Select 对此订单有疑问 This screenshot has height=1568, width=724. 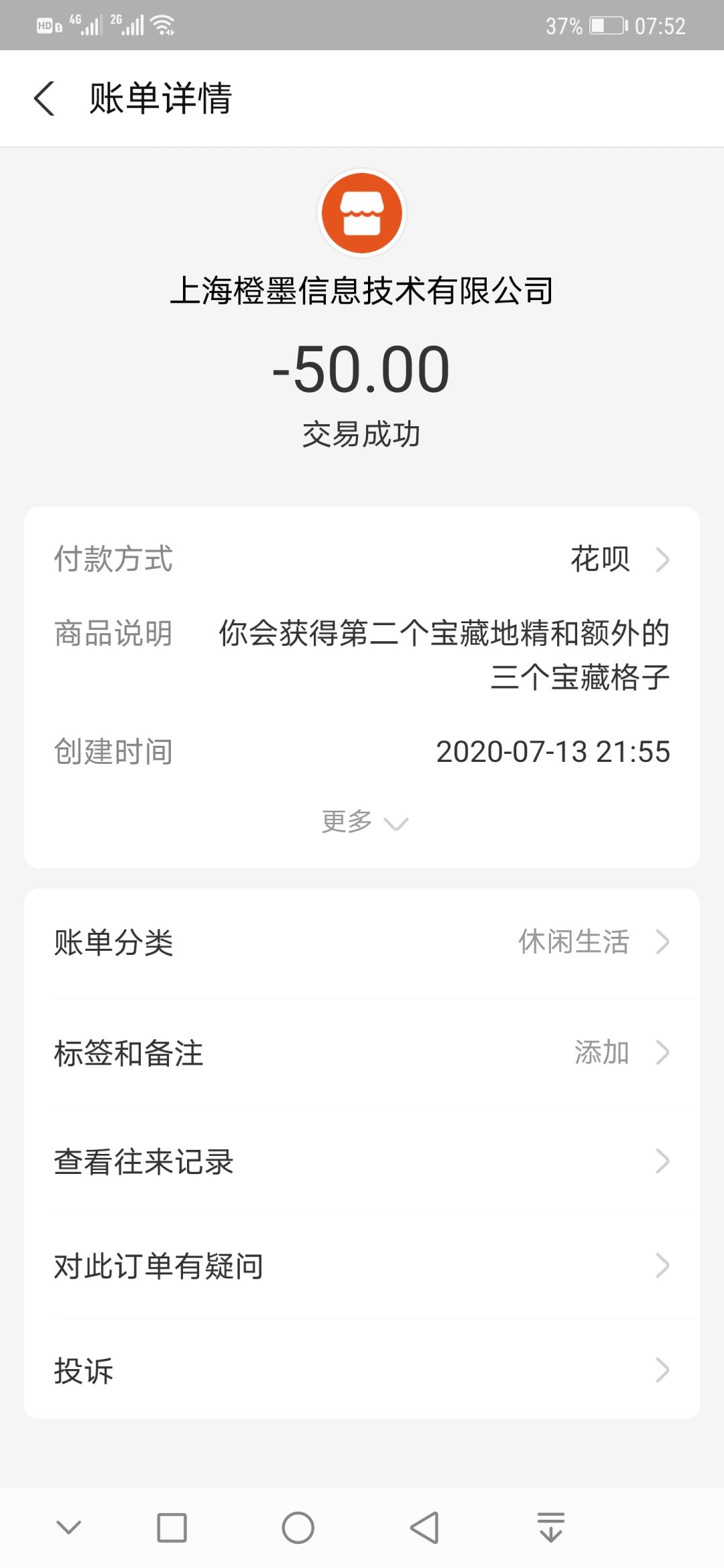pos(362,1266)
